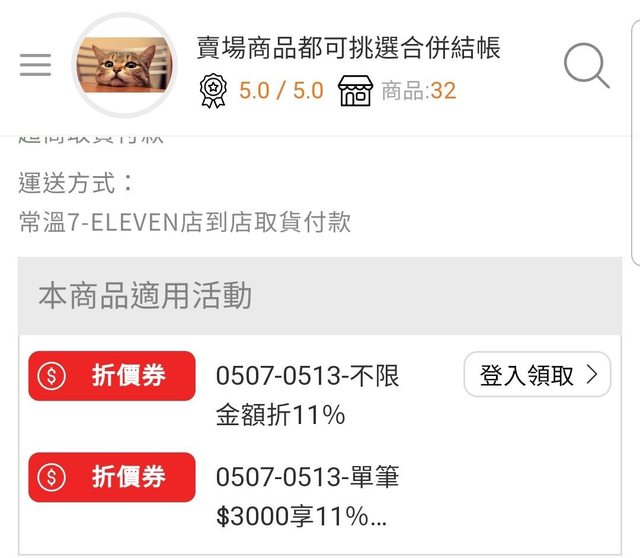Tap 登入領取 to claim the coupon
The height and width of the screenshot is (558, 640).
pos(537,375)
